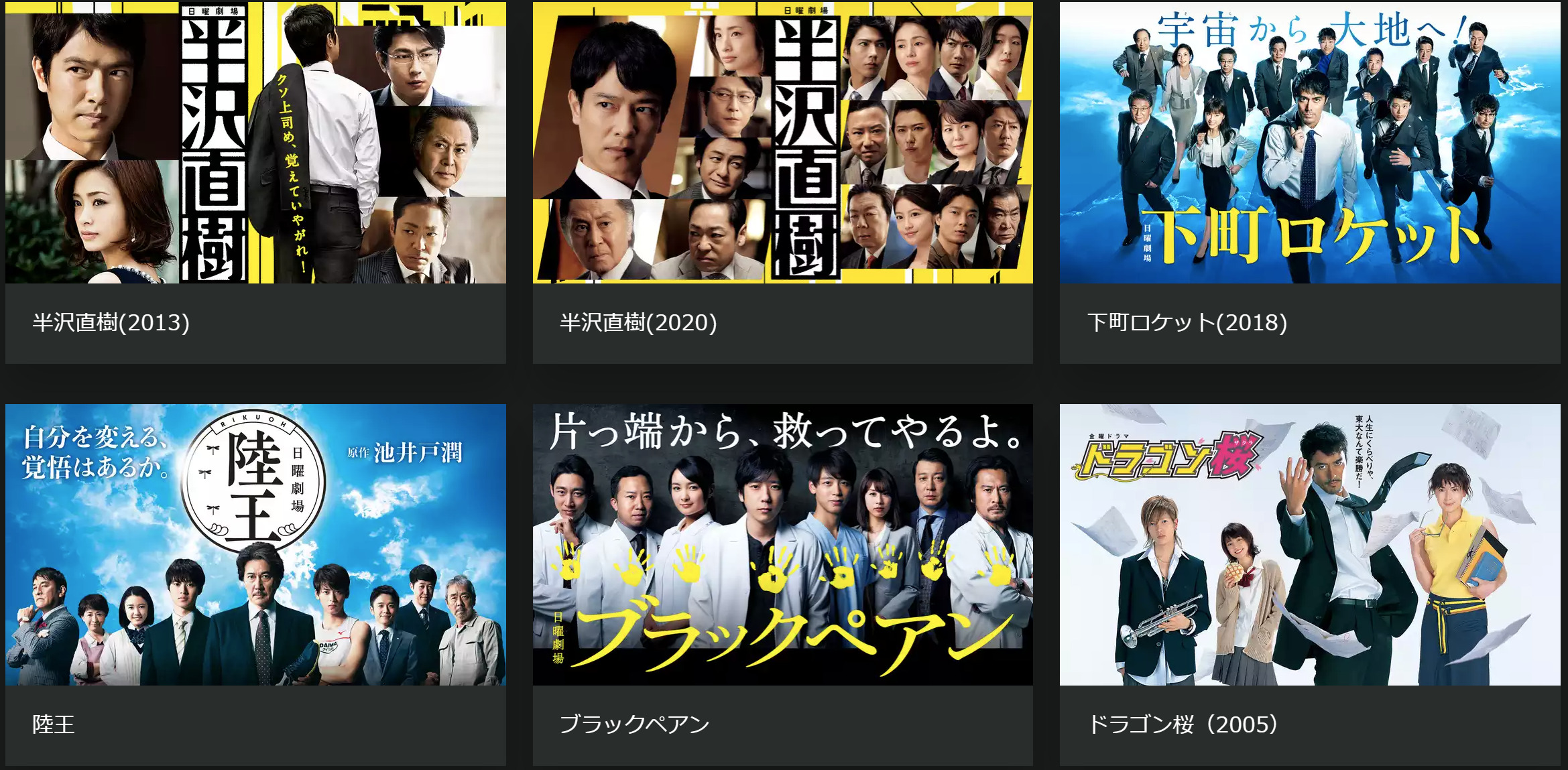The image size is (1568, 770).
Task: Open the 半沢直樹(2020) drama card
Action: click(x=782, y=181)
